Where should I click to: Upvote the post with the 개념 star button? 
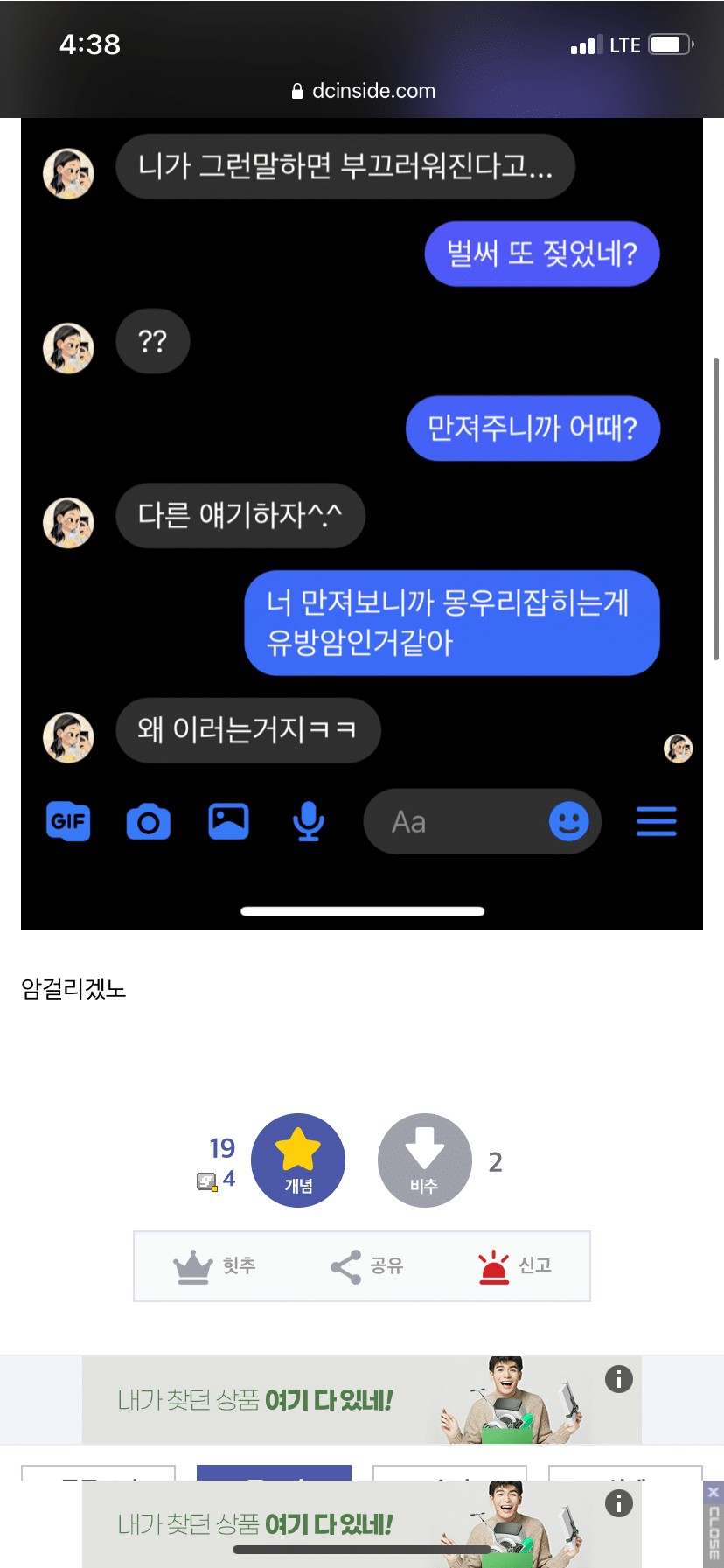click(298, 1160)
